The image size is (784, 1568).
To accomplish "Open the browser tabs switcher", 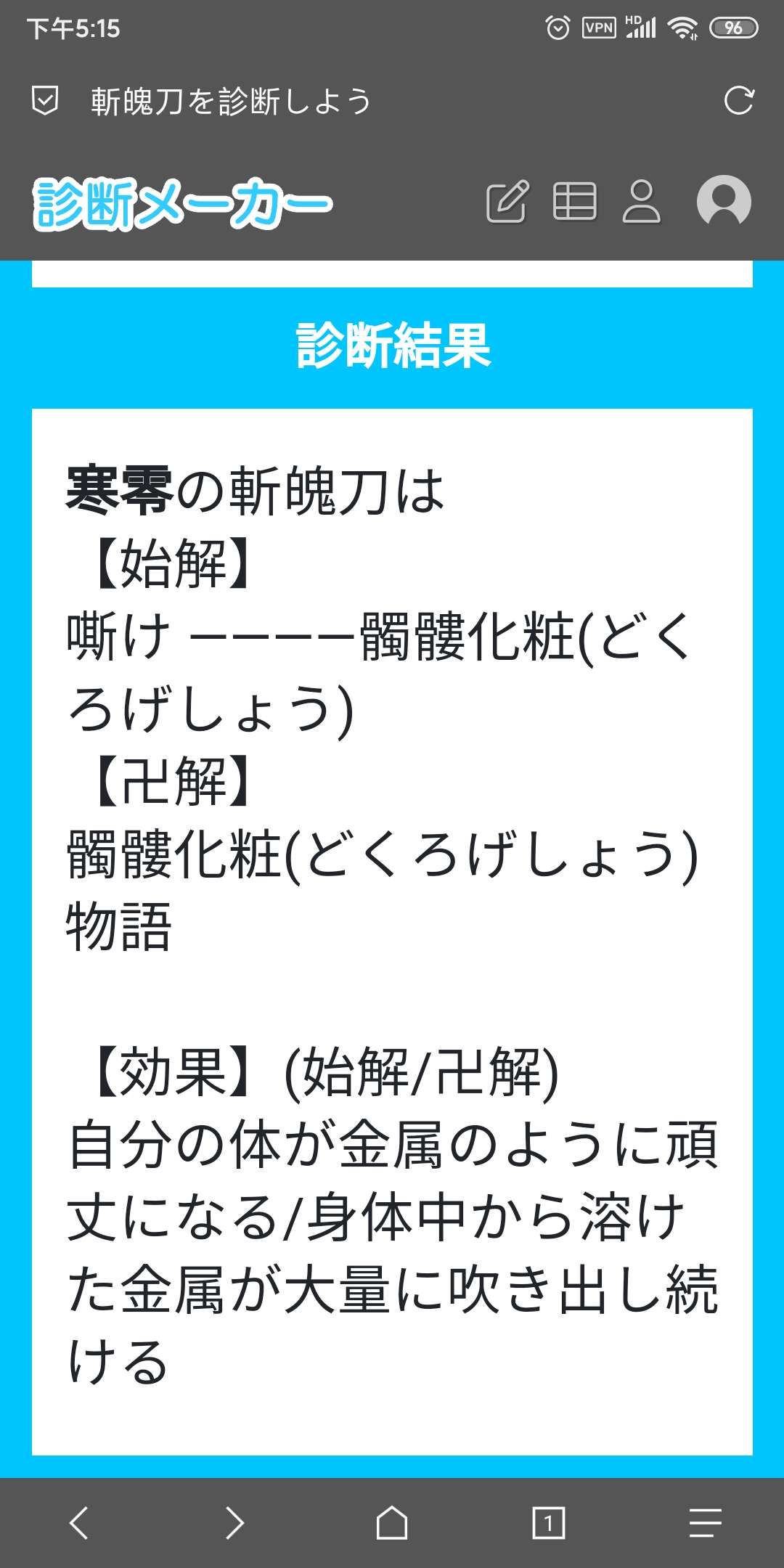I will tap(549, 1522).
